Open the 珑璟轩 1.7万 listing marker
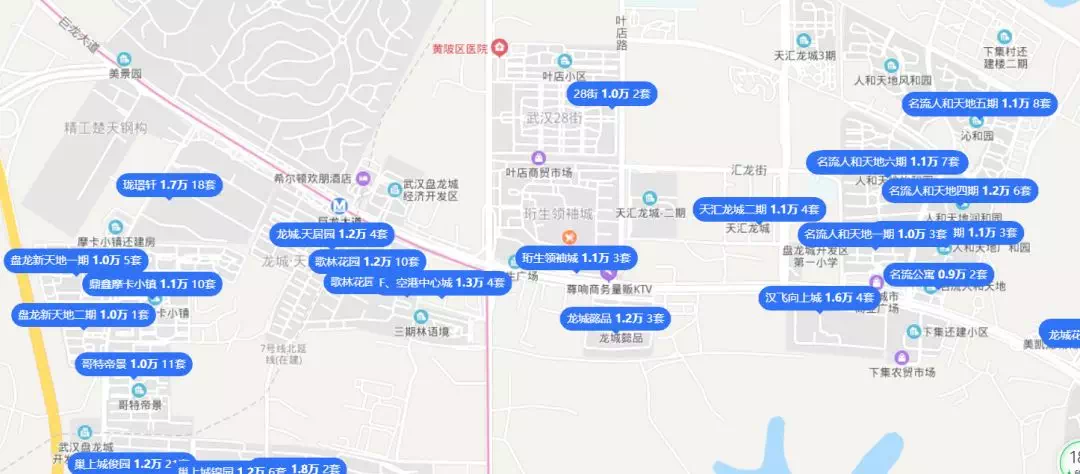 tap(169, 185)
